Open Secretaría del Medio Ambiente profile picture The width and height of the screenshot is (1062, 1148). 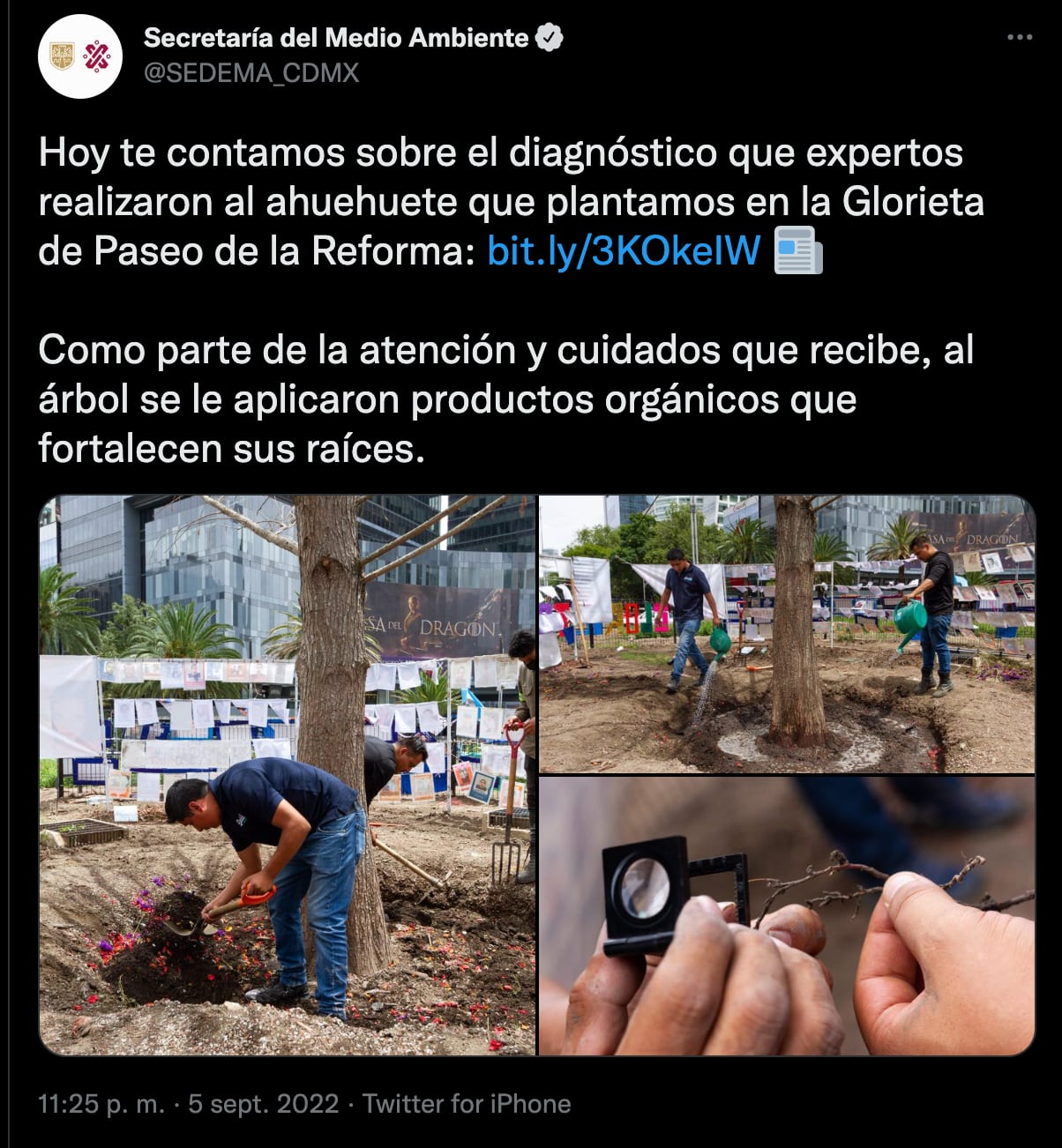click(x=80, y=56)
